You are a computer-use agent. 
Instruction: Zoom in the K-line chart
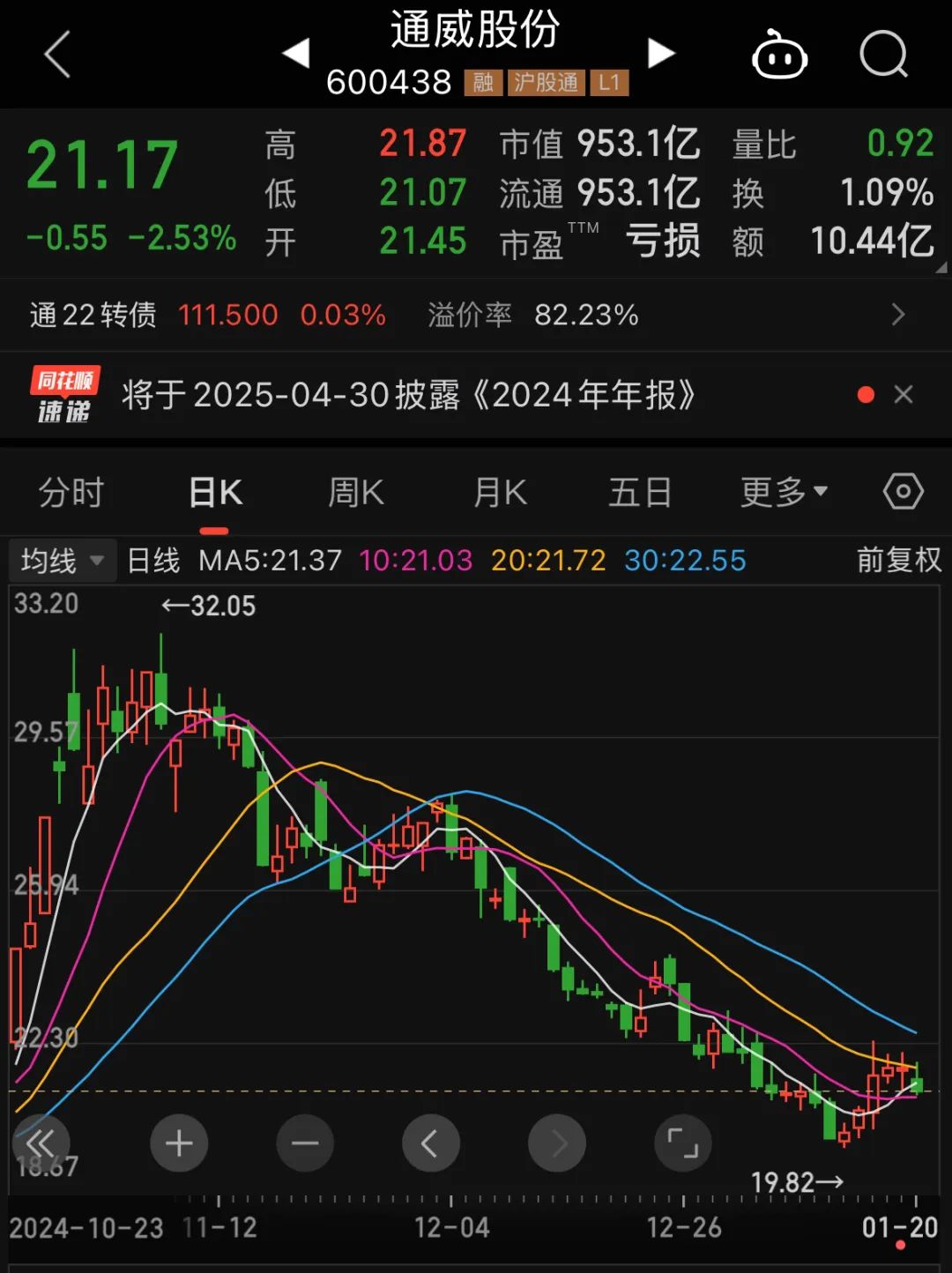[x=179, y=1143]
